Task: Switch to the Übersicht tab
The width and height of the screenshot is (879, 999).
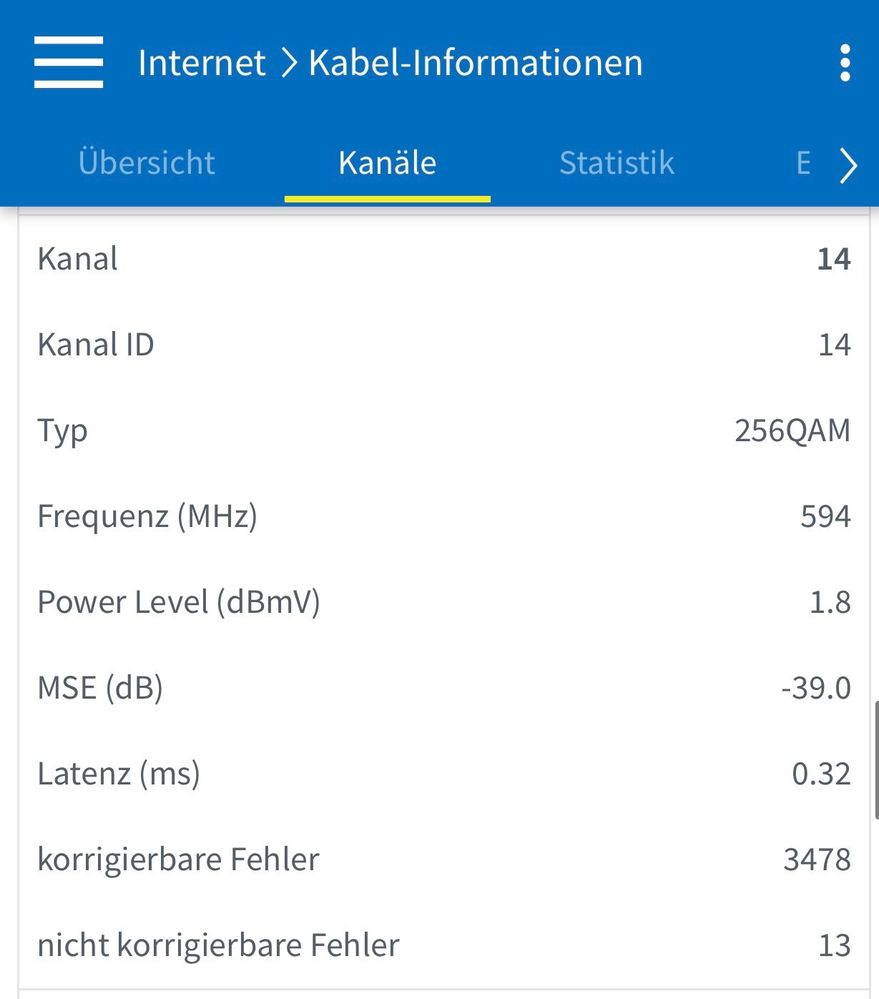Action: [146, 163]
